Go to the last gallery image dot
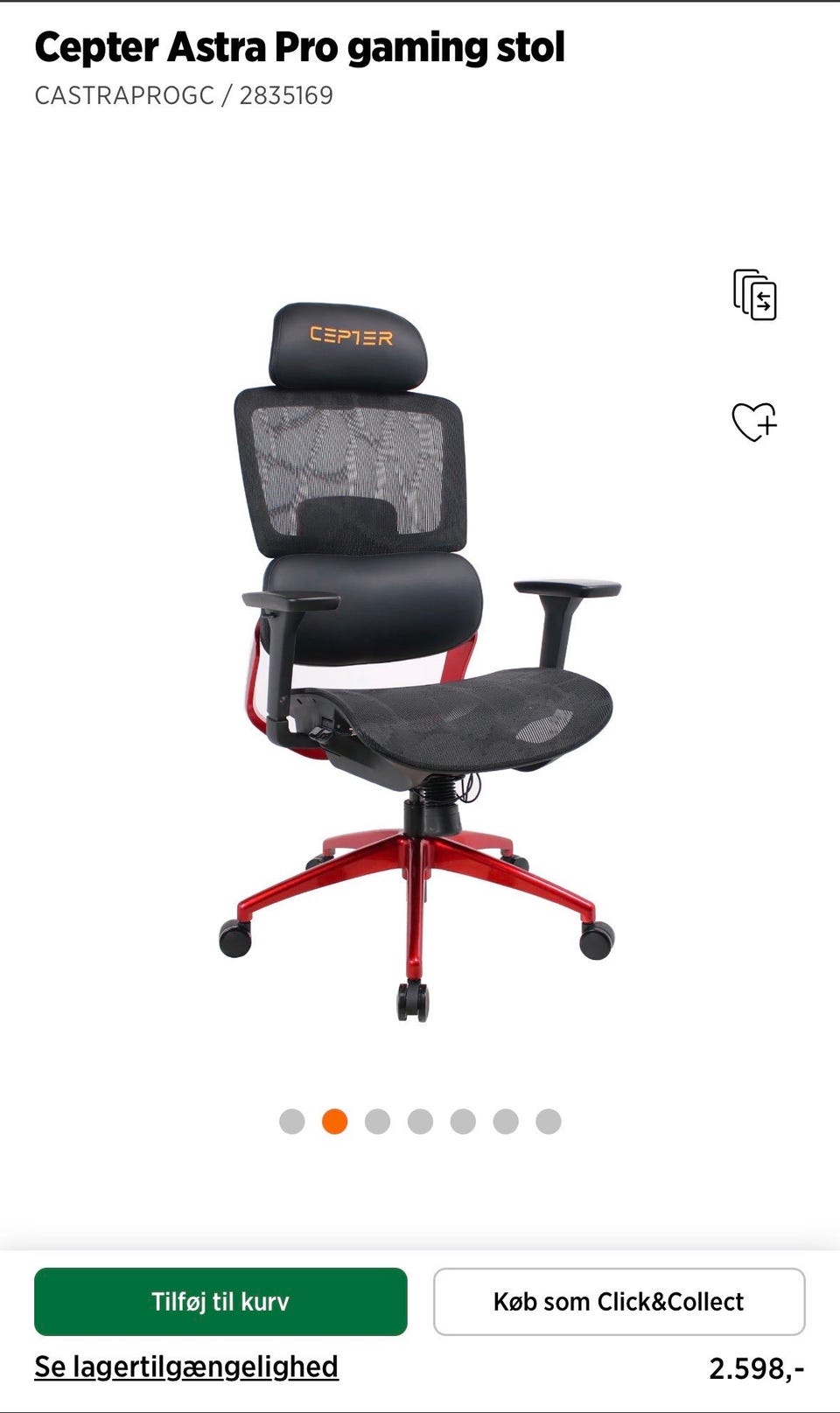 pyautogui.click(x=548, y=1121)
